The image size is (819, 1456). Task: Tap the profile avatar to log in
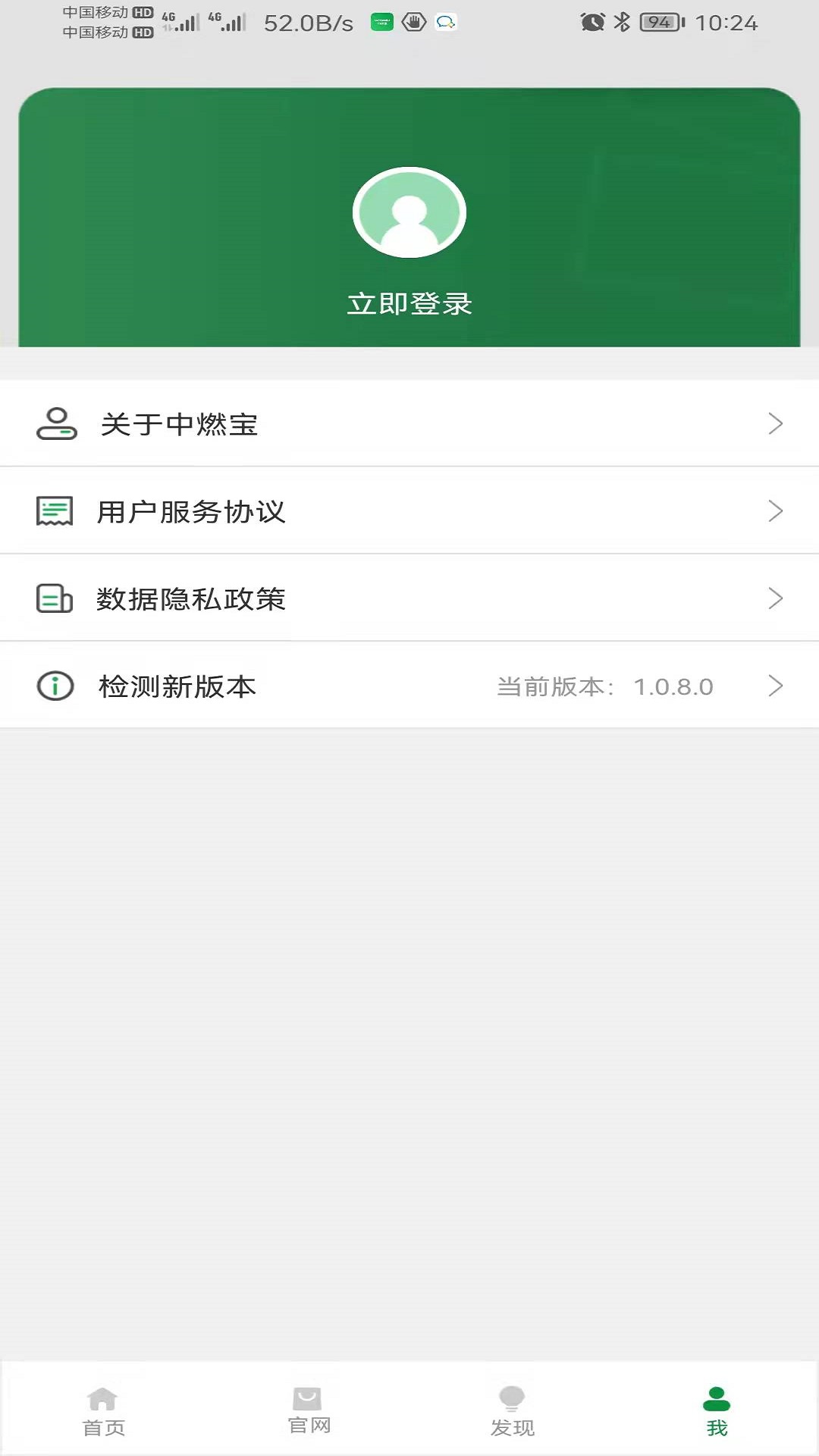(409, 212)
